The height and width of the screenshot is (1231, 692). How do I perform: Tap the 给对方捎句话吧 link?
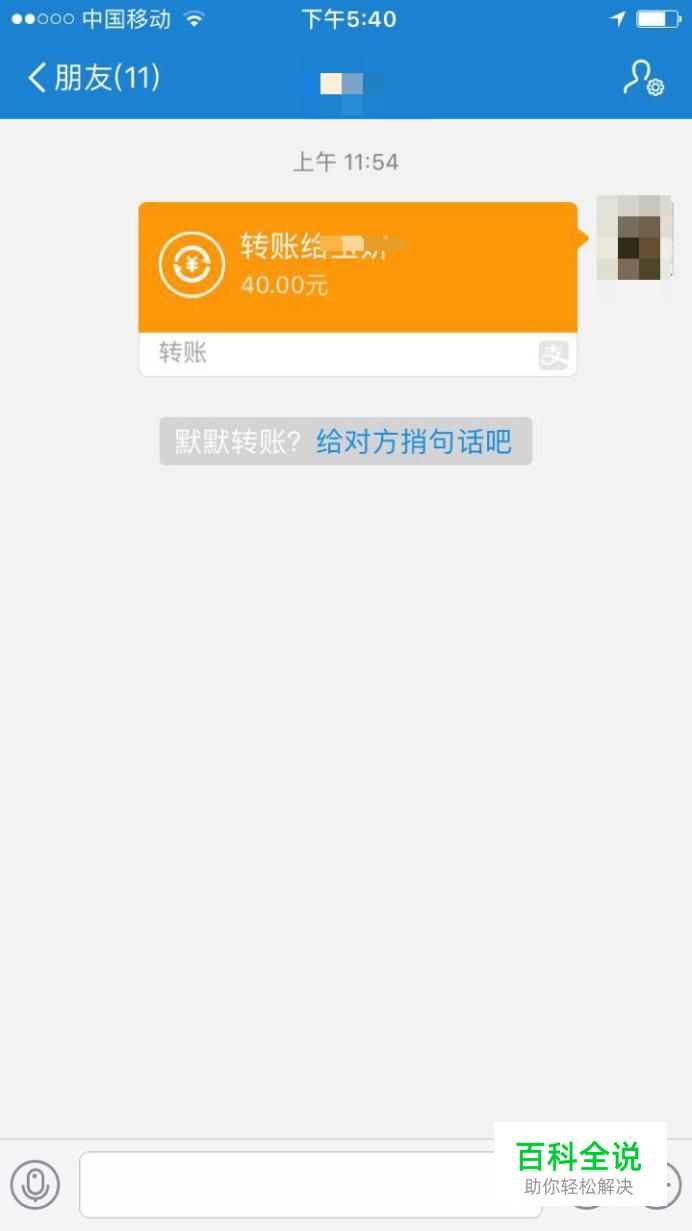pos(413,442)
